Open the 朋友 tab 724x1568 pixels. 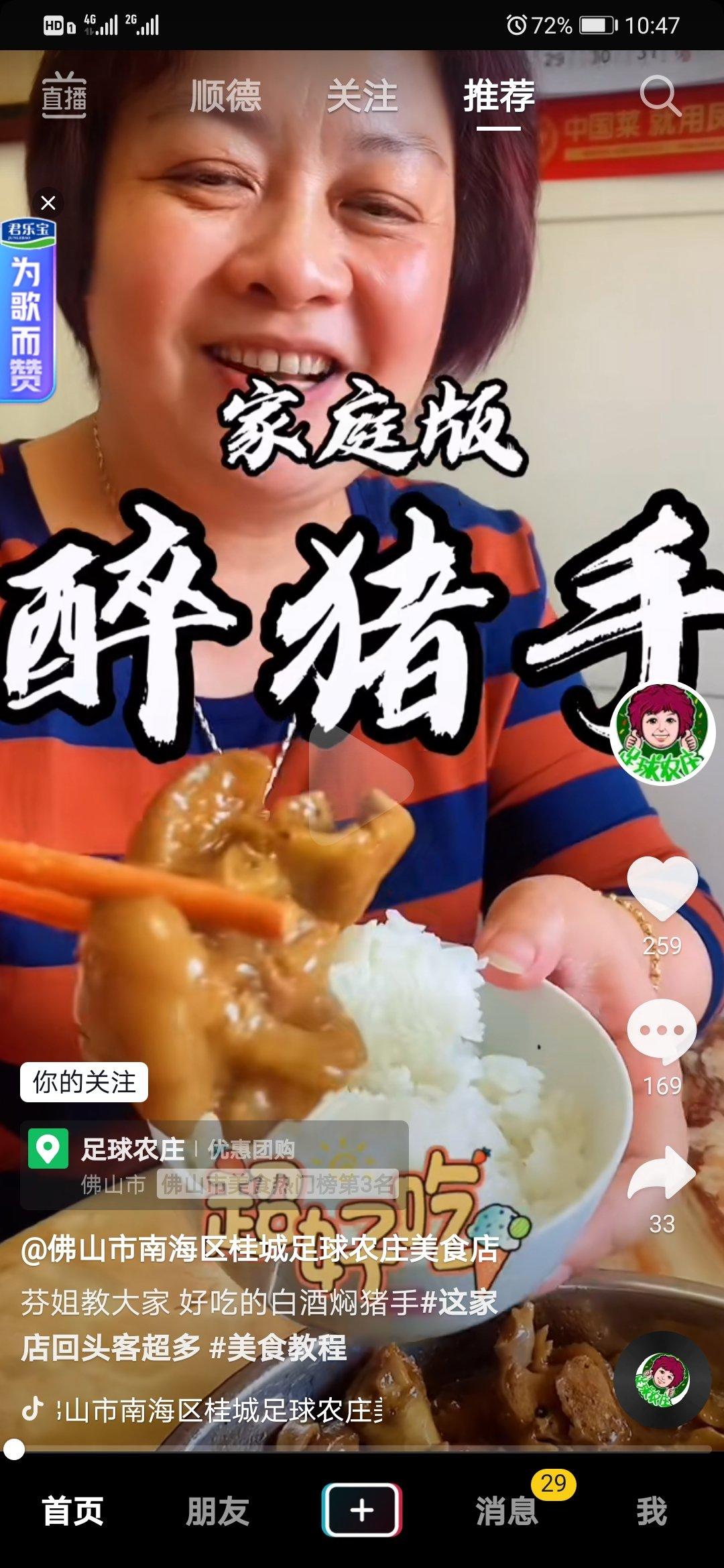(217, 1511)
